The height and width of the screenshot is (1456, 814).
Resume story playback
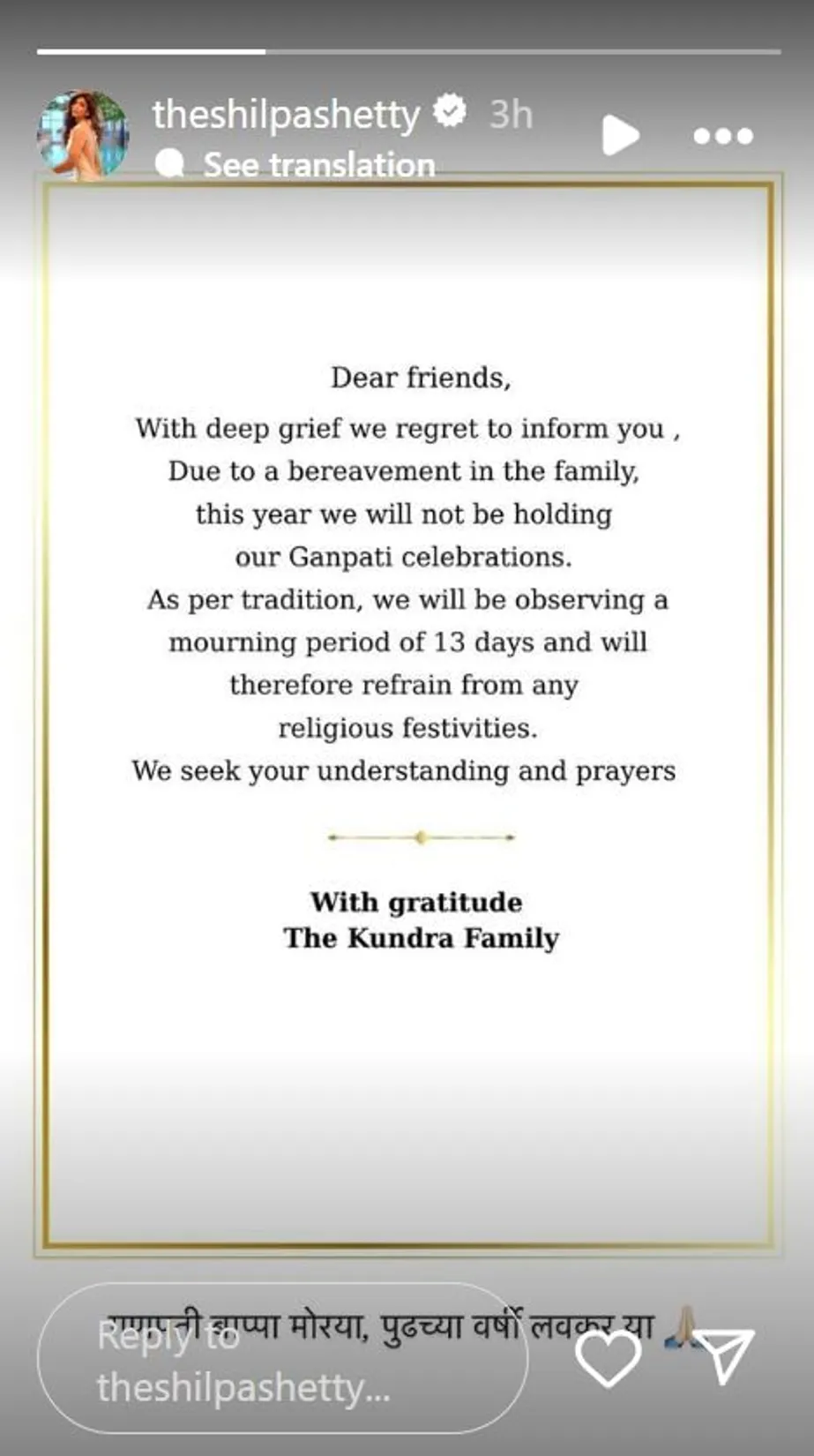click(621, 136)
